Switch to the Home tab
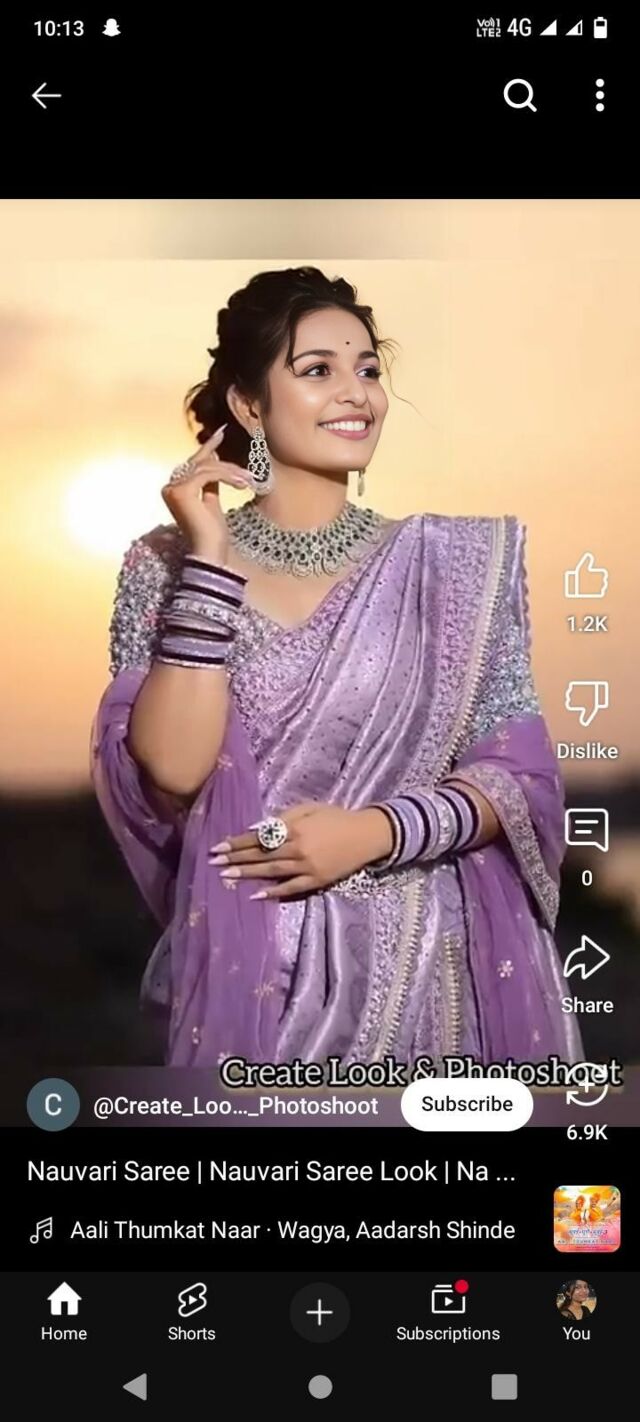The width and height of the screenshot is (640, 1422). pyautogui.click(x=64, y=1311)
